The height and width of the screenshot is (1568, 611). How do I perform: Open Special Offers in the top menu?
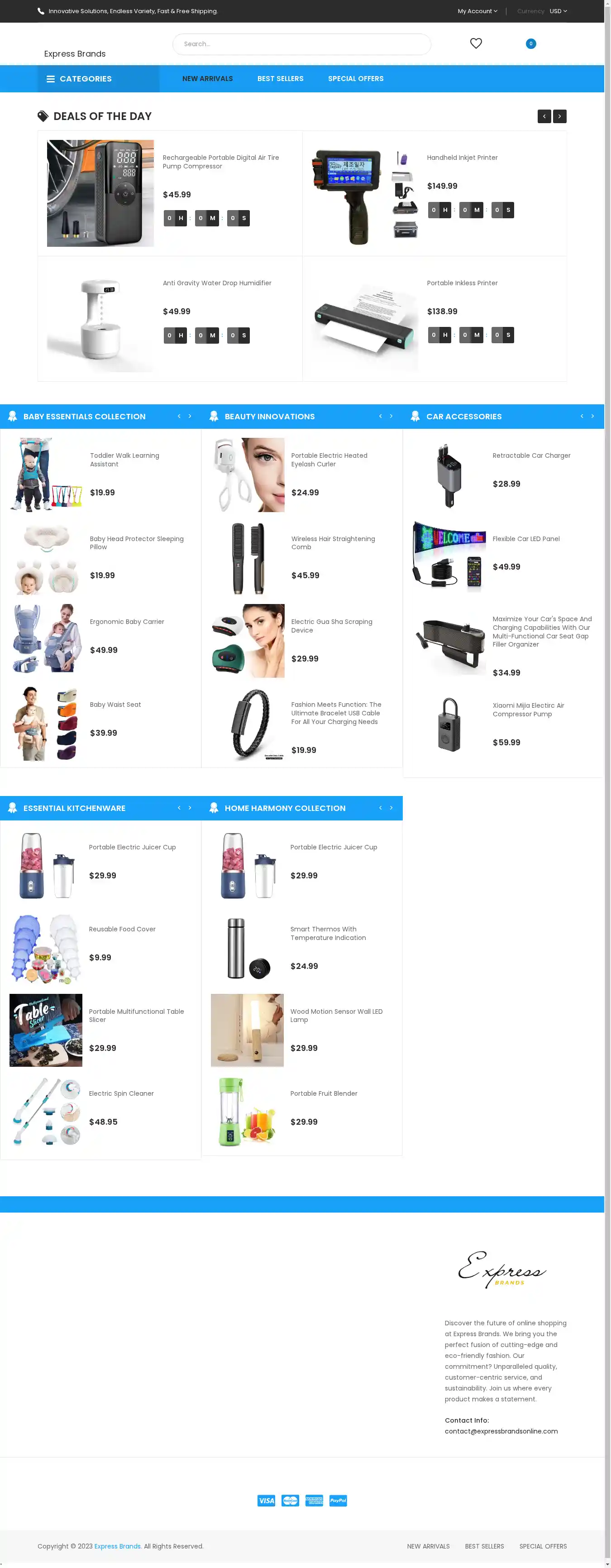pyautogui.click(x=355, y=78)
